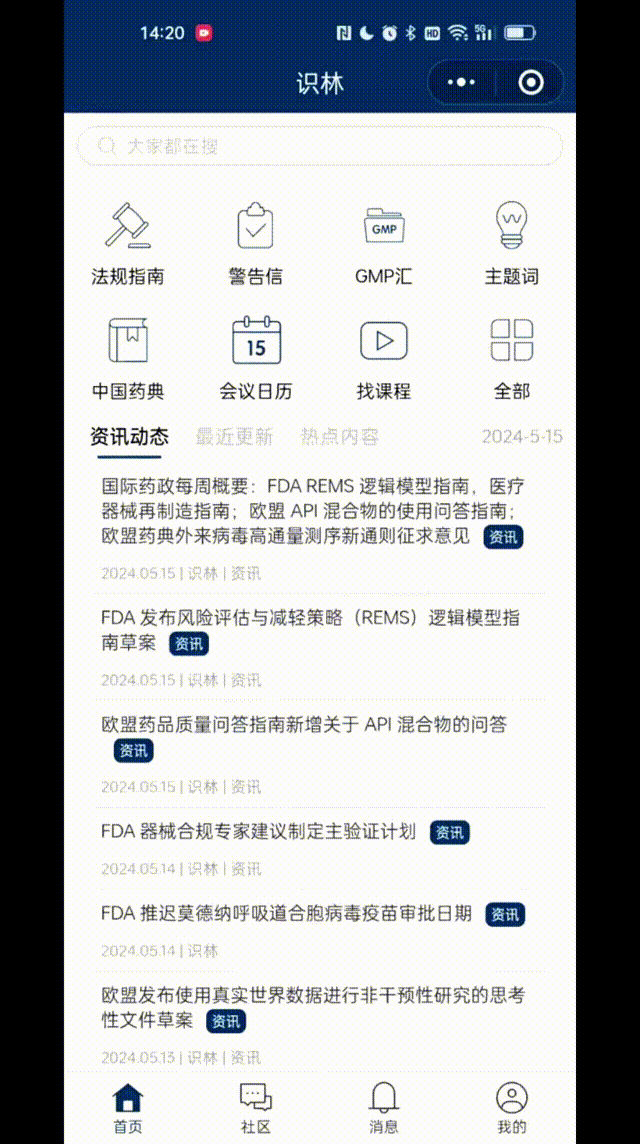
Task: Open 中国药典
Action: pyautogui.click(x=128, y=358)
